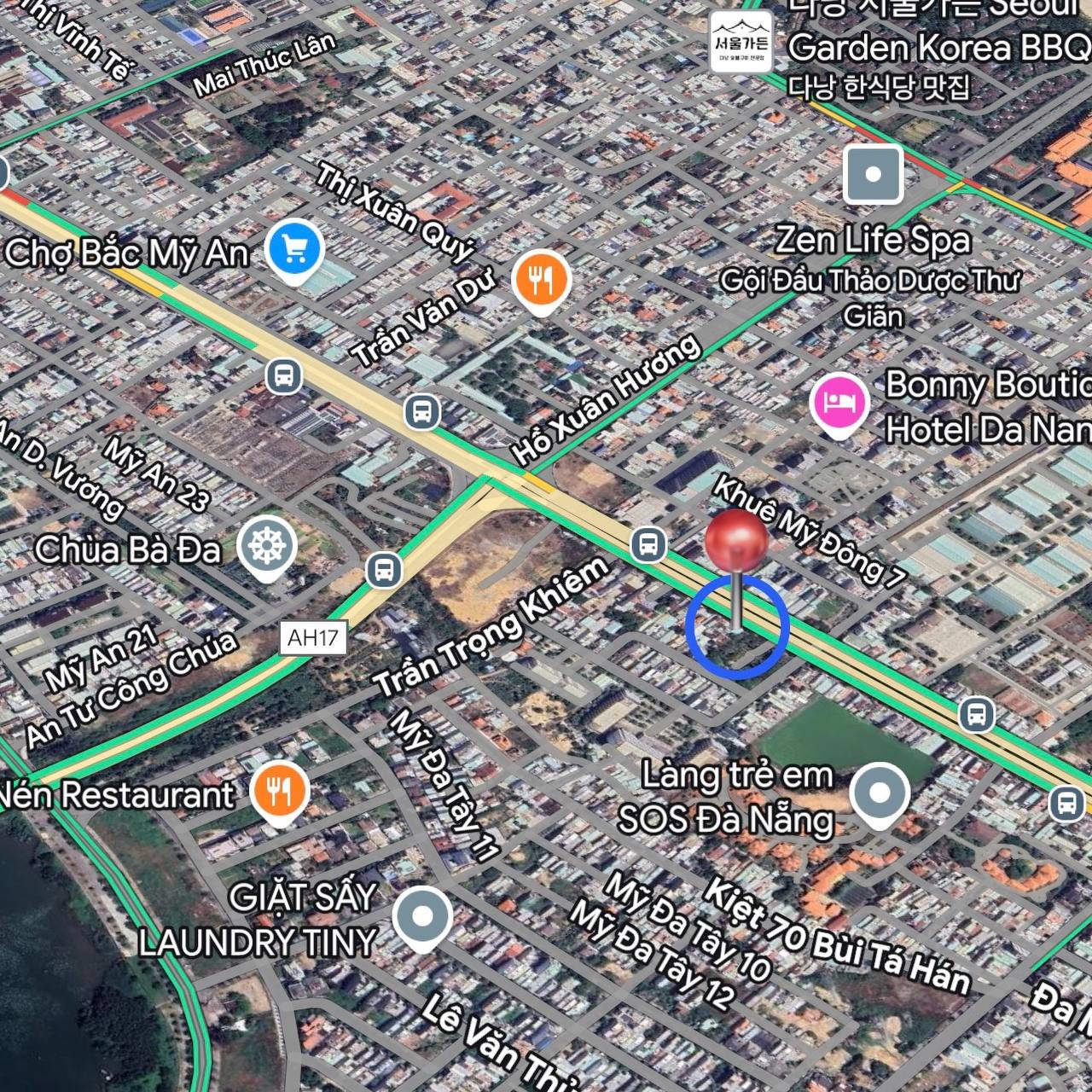Open the Chợ Bắc Mỹ An shopping marker

pyautogui.click(x=293, y=249)
